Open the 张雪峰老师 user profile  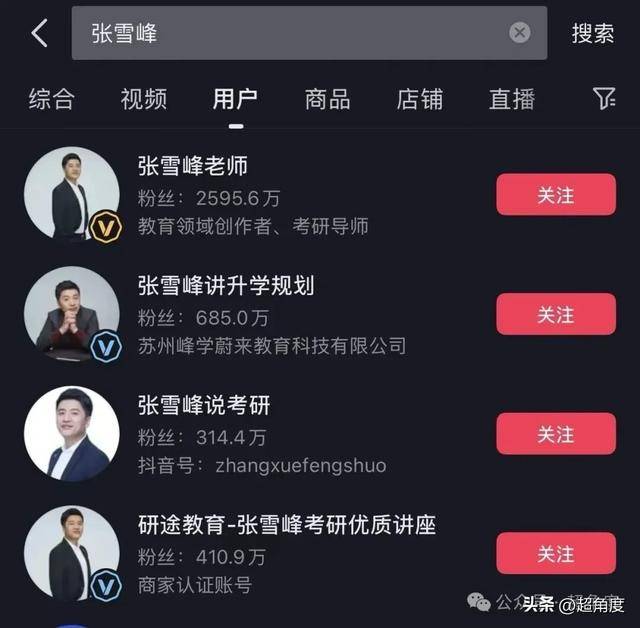[x=193, y=166]
